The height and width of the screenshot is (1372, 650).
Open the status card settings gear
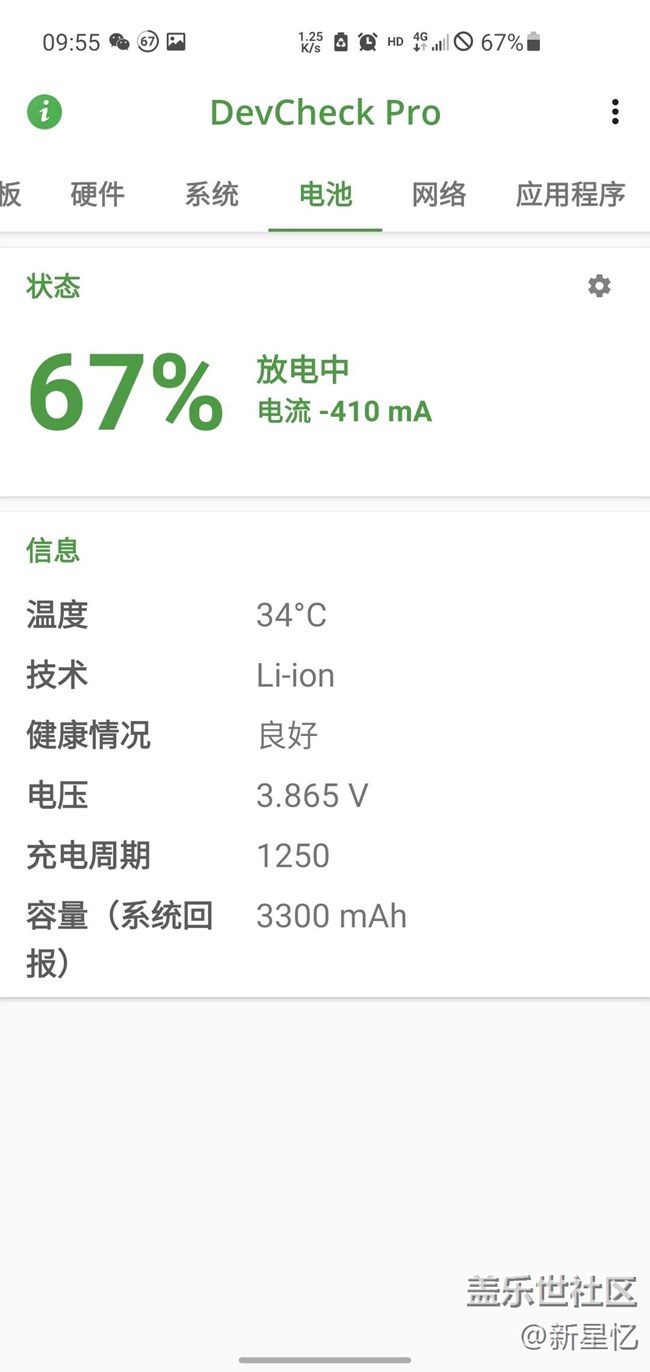pos(599,287)
